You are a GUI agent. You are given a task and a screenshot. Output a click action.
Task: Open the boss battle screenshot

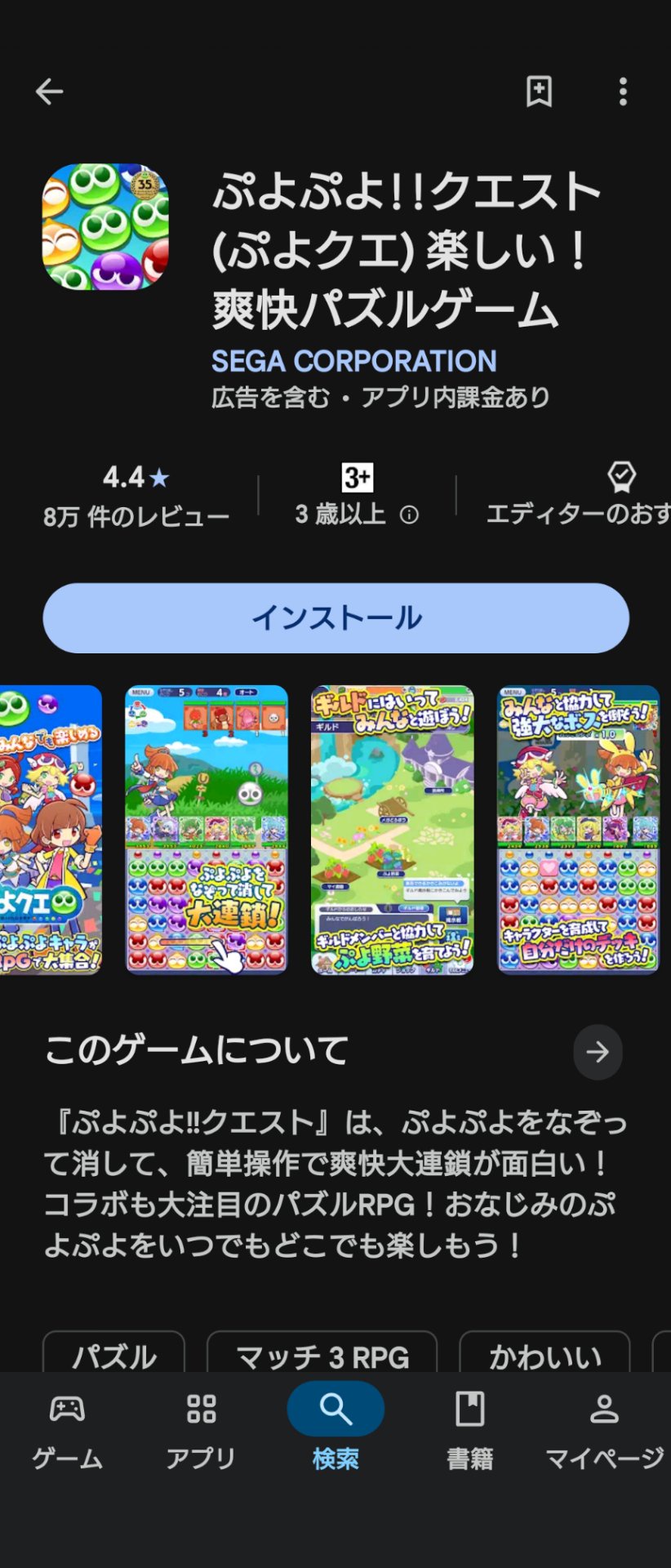pyautogui.click(x=579, y=830)
